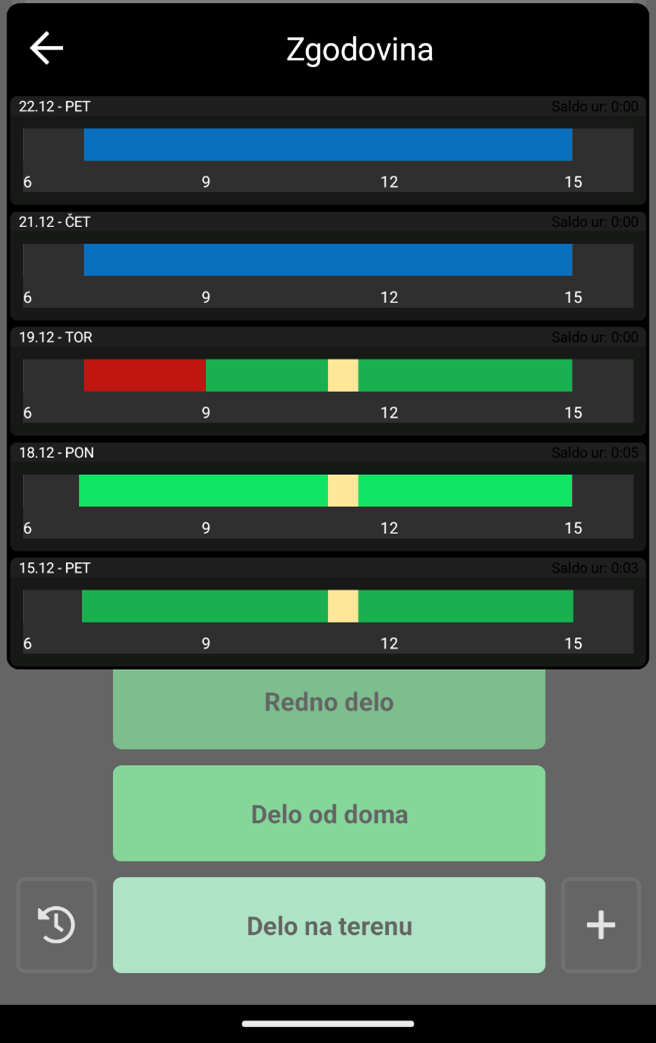Open the 18.12 - PON history entry
The height and width of the screenshot is (1043, 656).
(328, 496)
